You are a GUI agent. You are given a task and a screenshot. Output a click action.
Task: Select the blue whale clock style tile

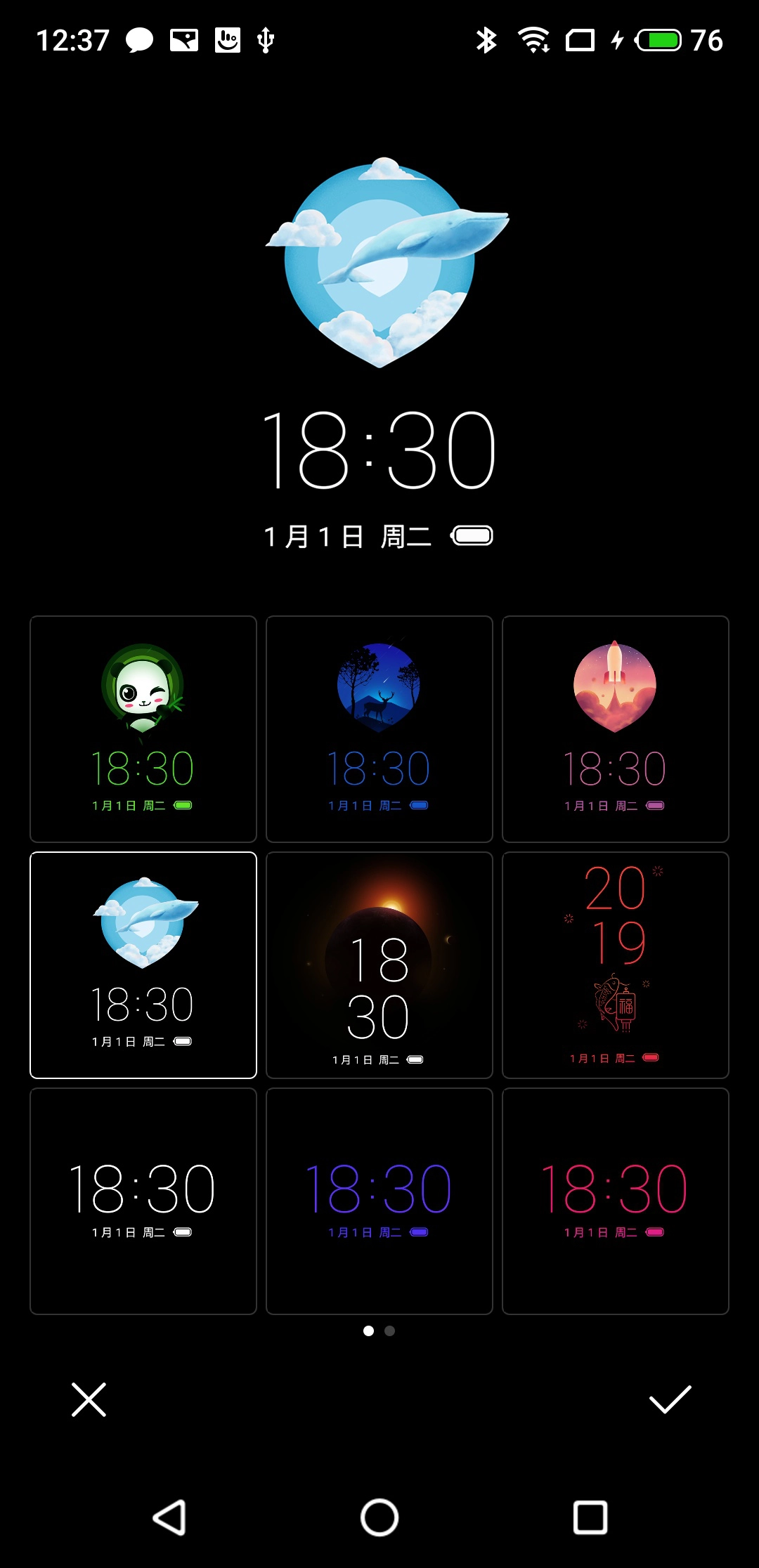pos(143,965)
